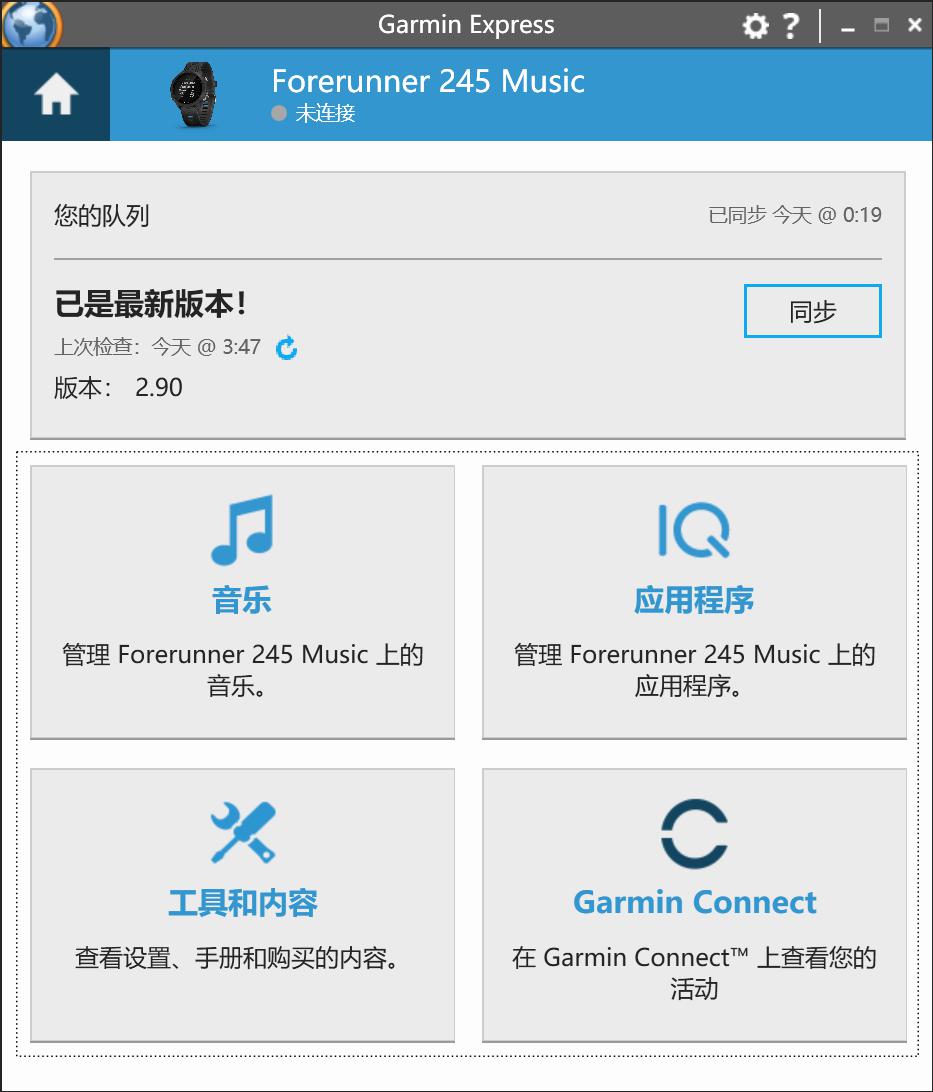The image size is (933, 1092).
Task: Click the Home icon in the sidebar
Action: point(55,92)
